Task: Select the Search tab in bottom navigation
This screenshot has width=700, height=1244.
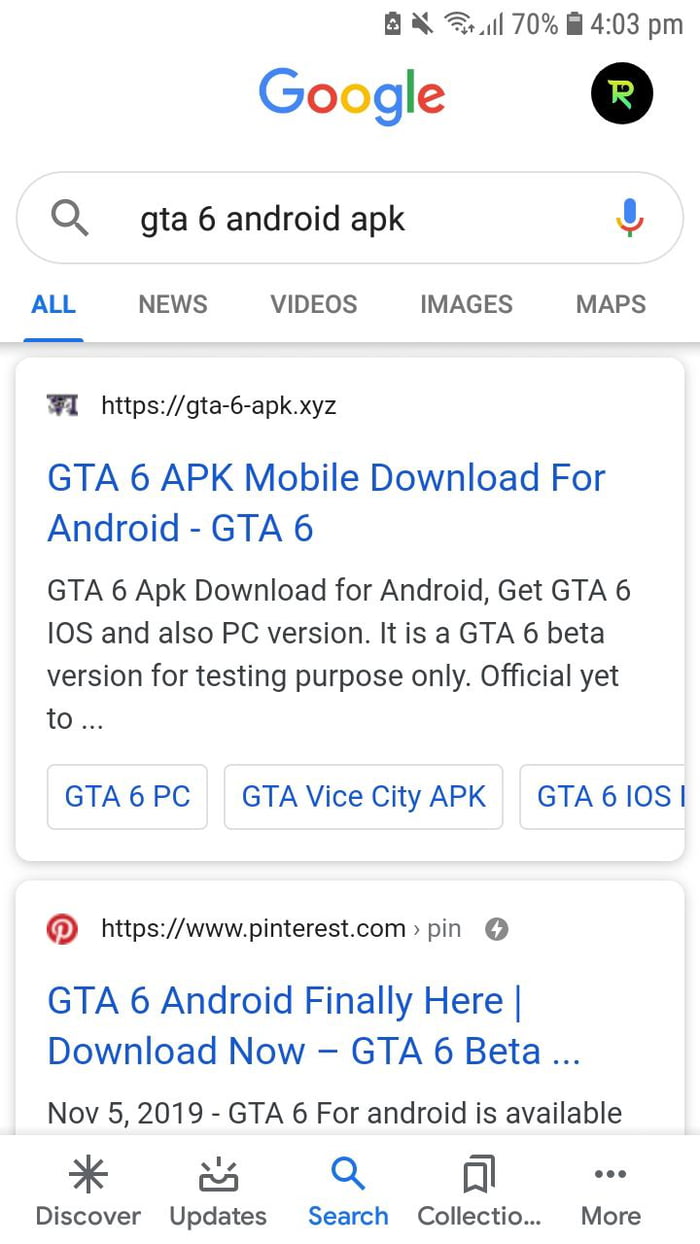Action: (x=348, y=1190)
